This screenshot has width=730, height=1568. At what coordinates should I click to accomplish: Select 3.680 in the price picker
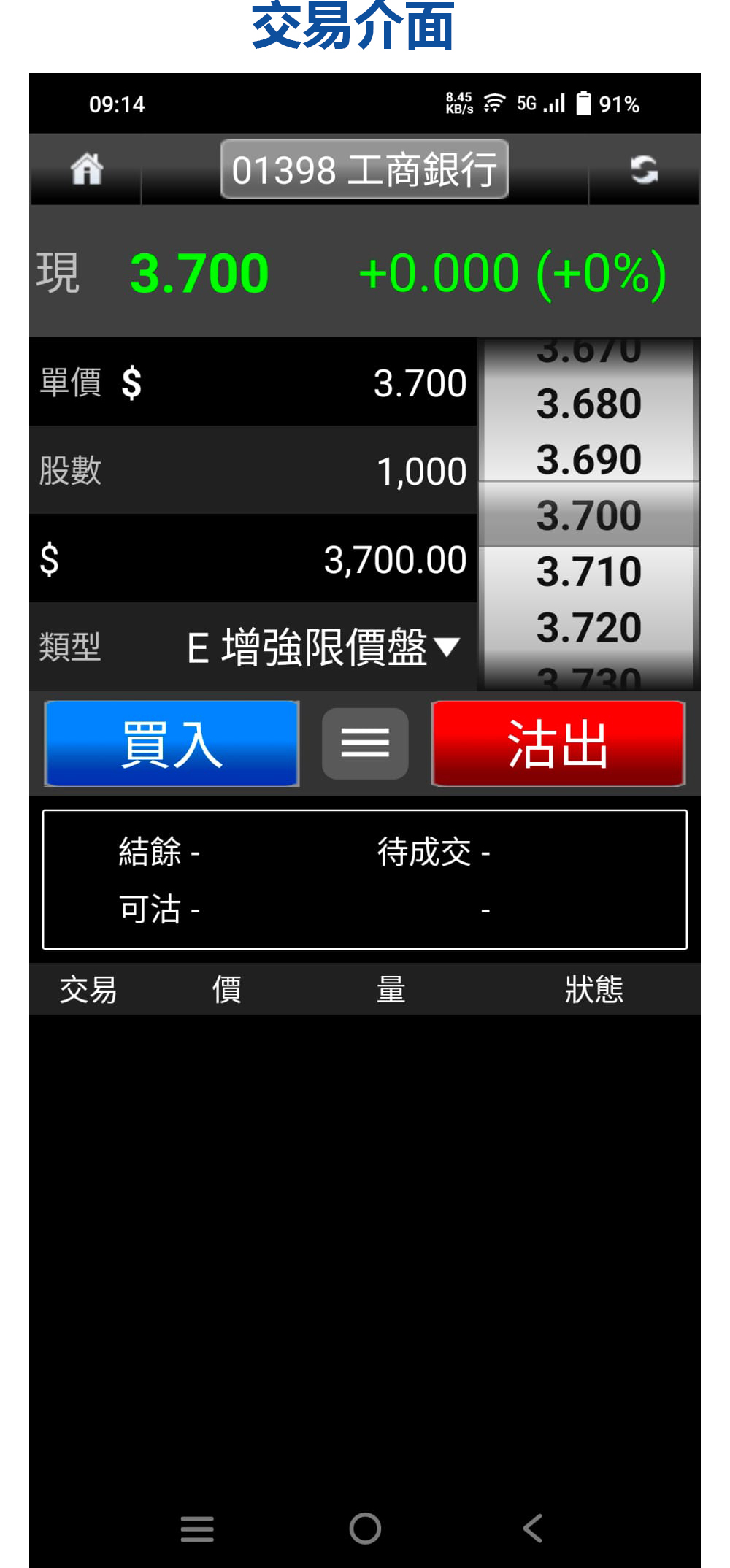589,404
